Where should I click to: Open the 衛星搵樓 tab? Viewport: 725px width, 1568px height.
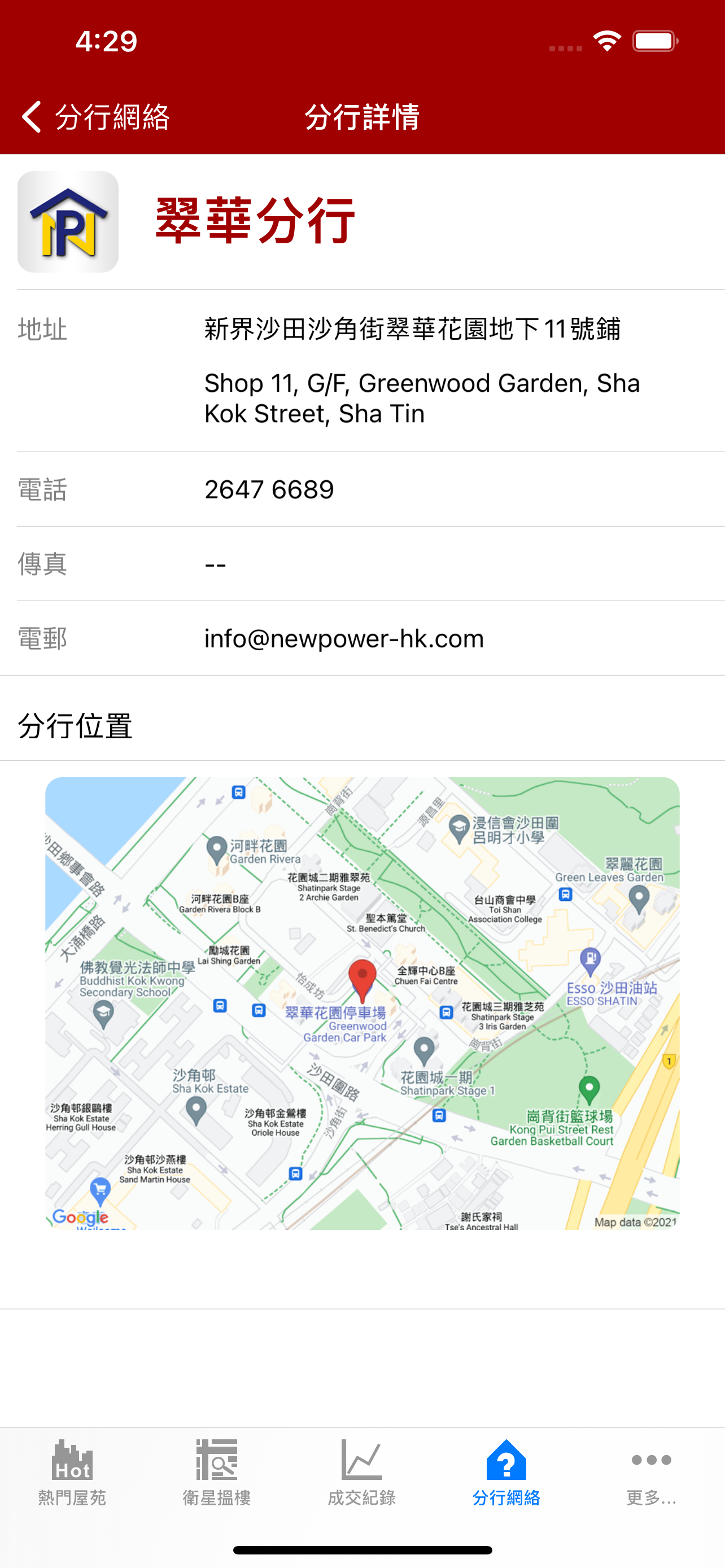pos(217,1473)
